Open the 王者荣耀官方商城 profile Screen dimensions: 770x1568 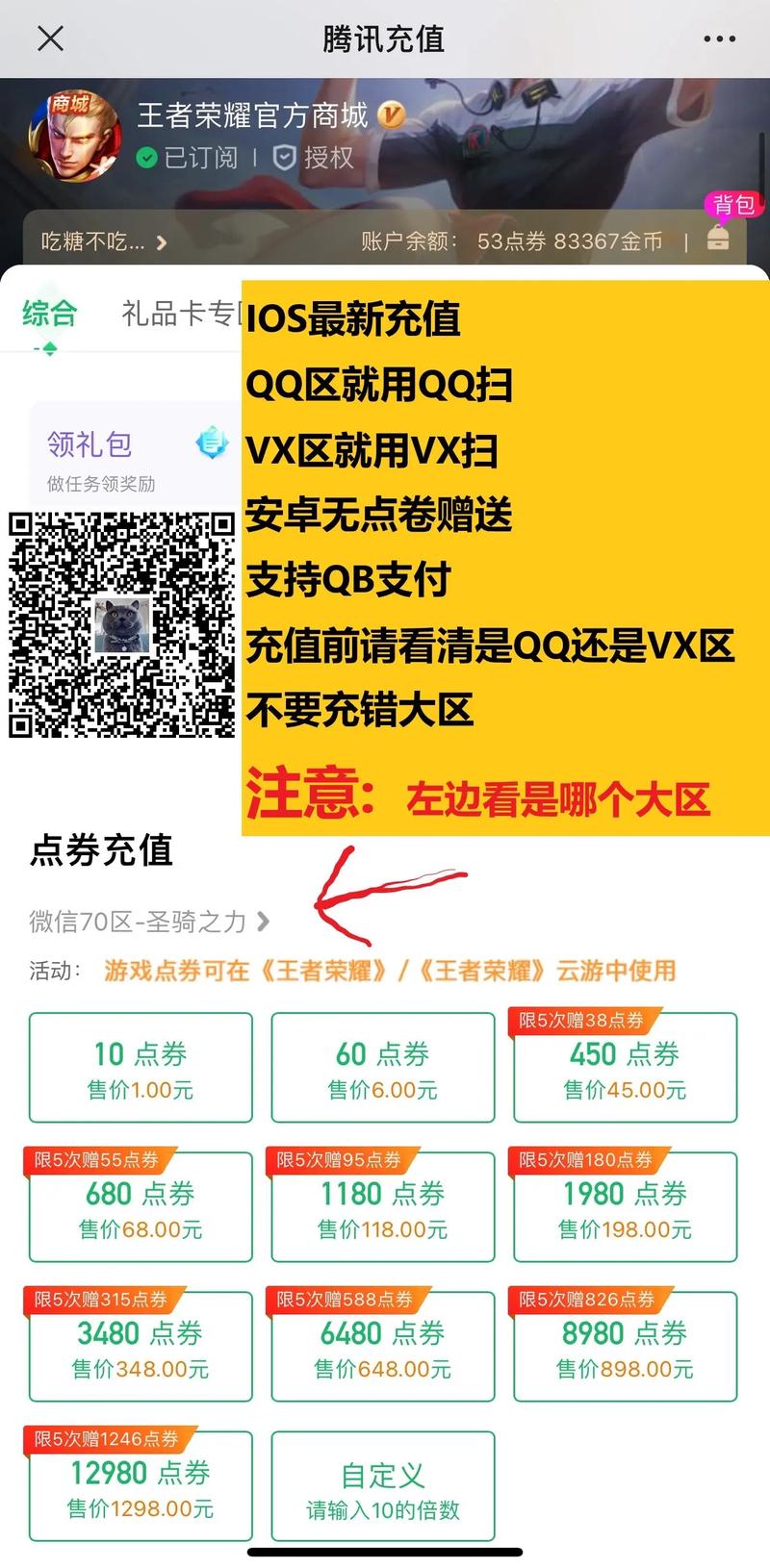point(252,116)
